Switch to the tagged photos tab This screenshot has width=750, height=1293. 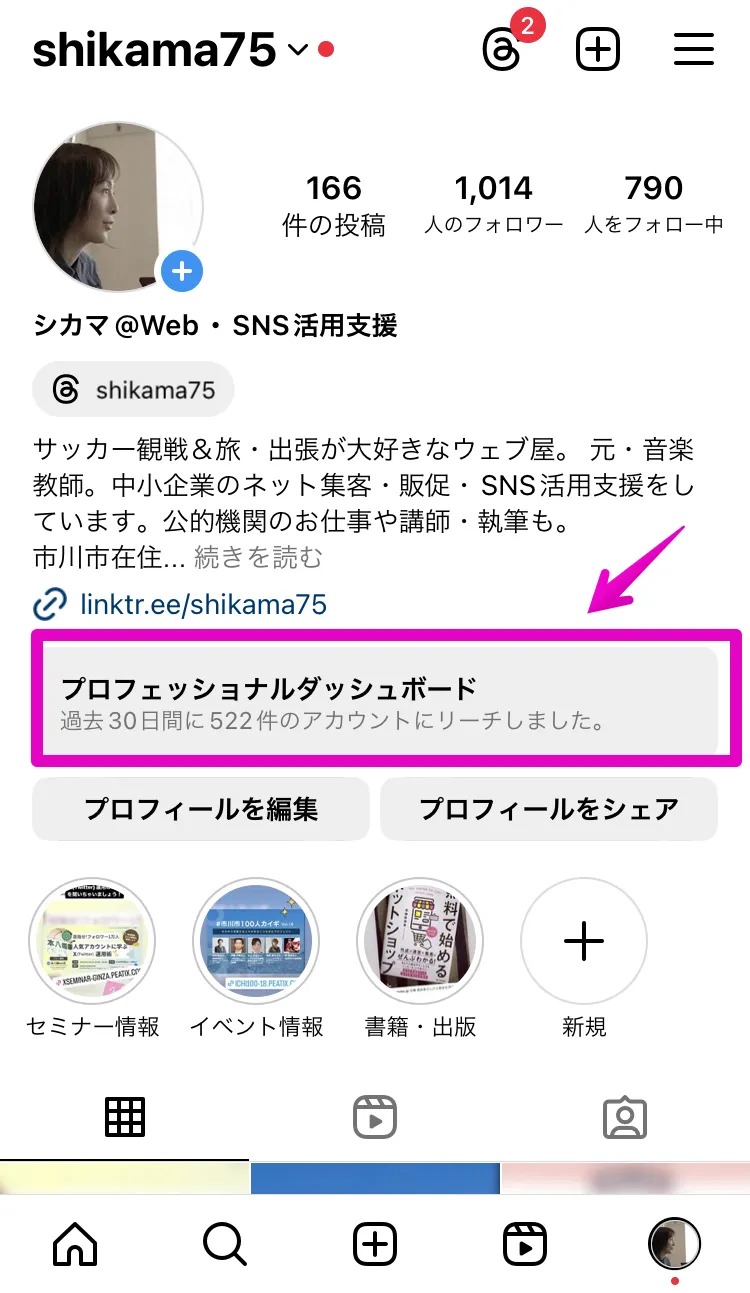625,1117
